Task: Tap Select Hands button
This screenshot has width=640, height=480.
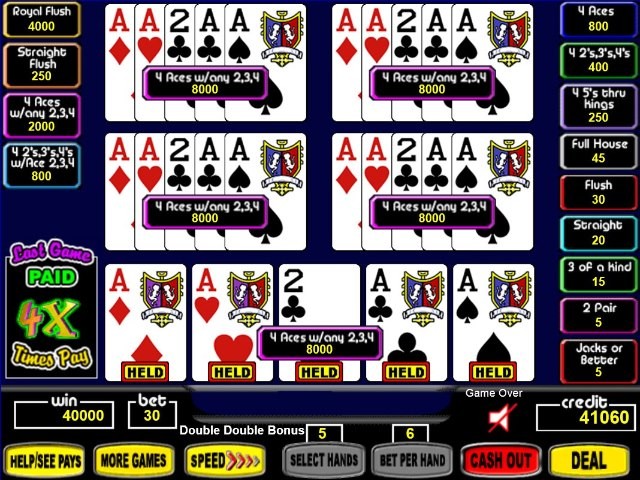Action: click(322, 460)
